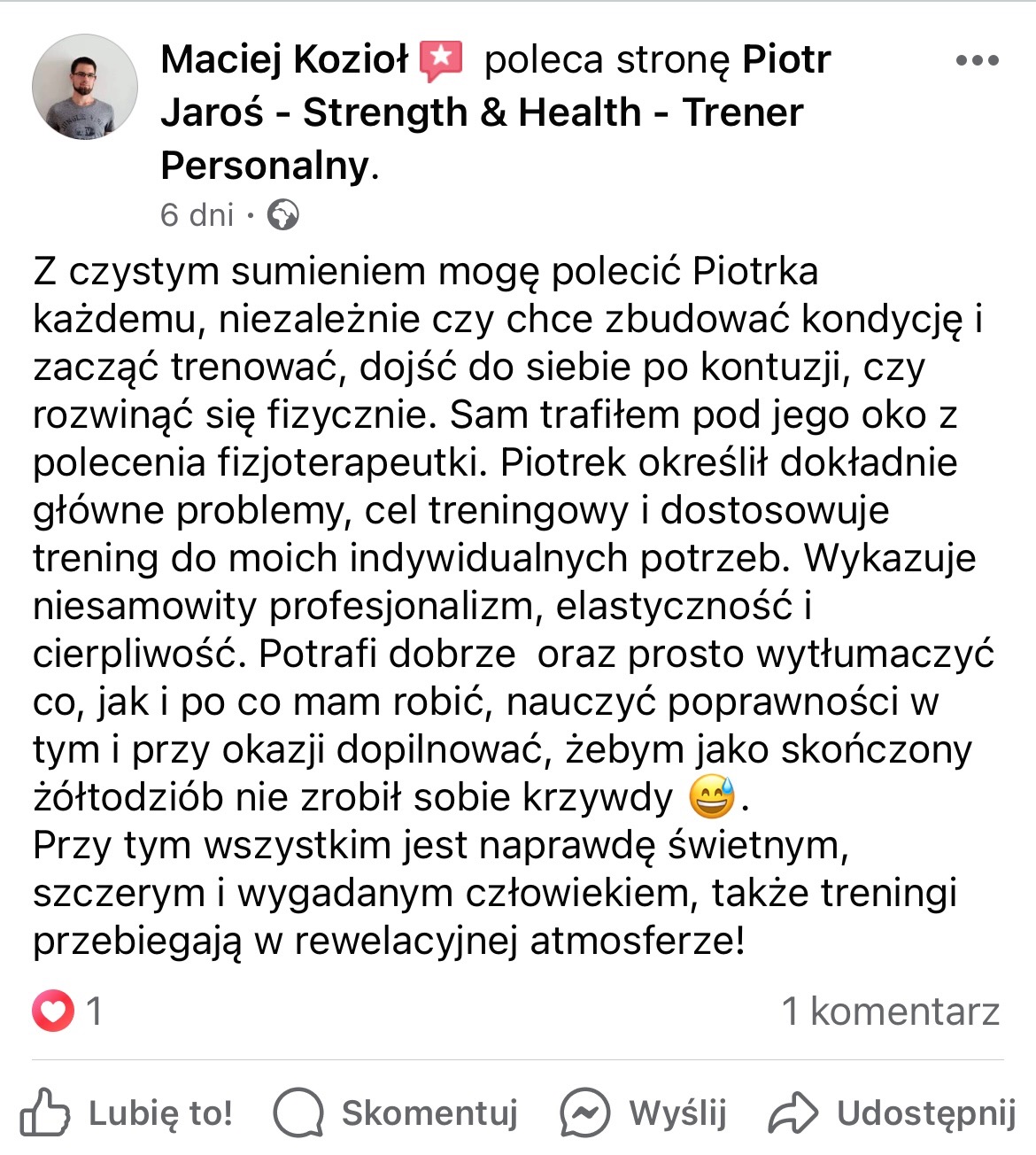Image resolution: width=1036 pixels, height=1155 pixels.
Task: Click the sweat-smile emoji in the review text
Action: click(709, 795)
